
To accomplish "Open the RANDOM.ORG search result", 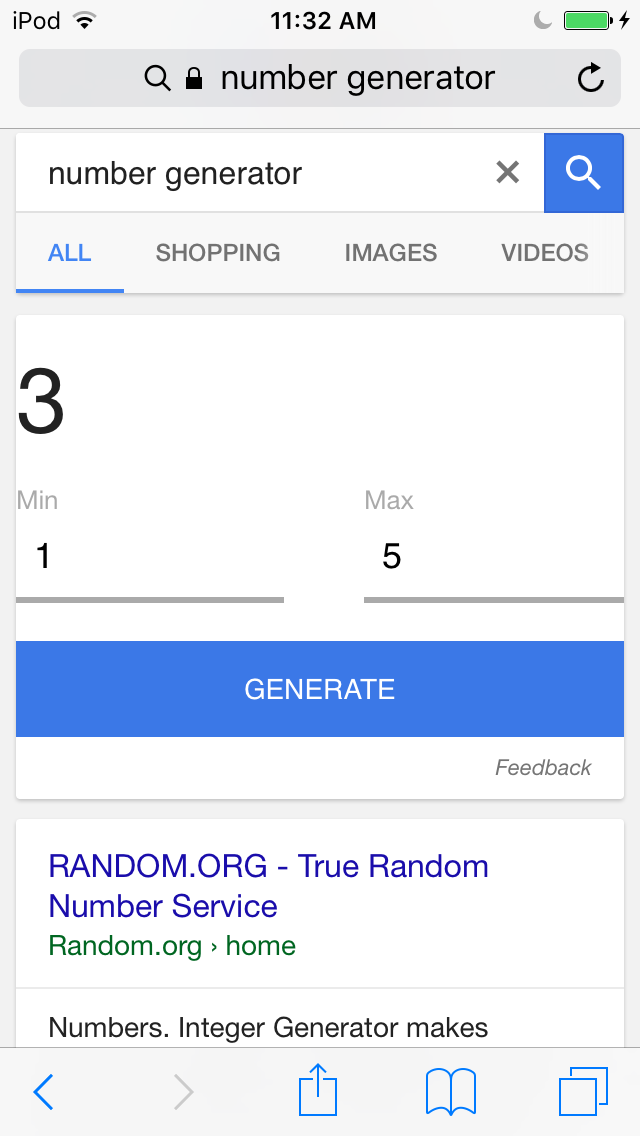I will 268,886.
